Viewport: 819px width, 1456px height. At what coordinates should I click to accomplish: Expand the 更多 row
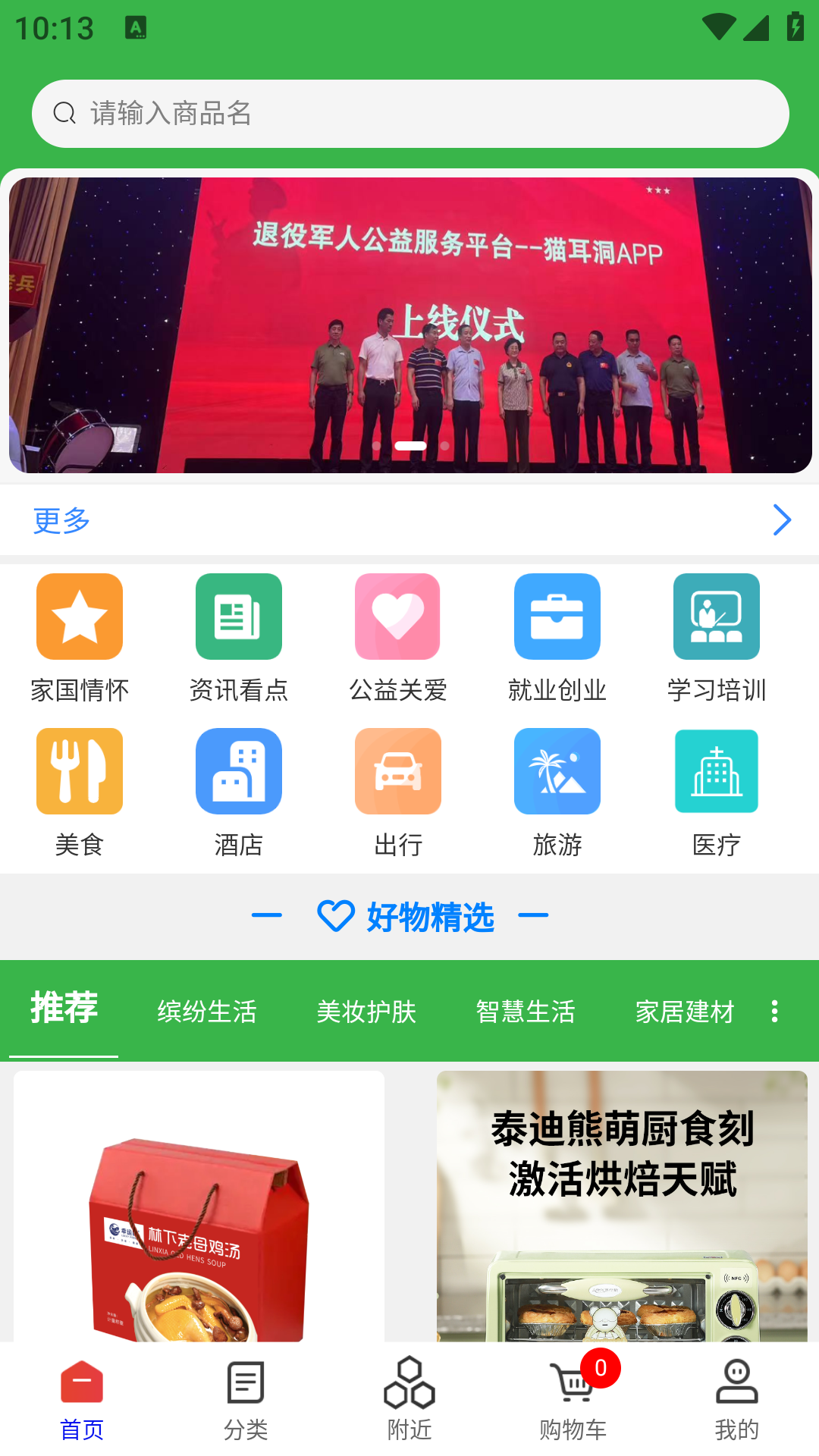[x=409, y=520]
